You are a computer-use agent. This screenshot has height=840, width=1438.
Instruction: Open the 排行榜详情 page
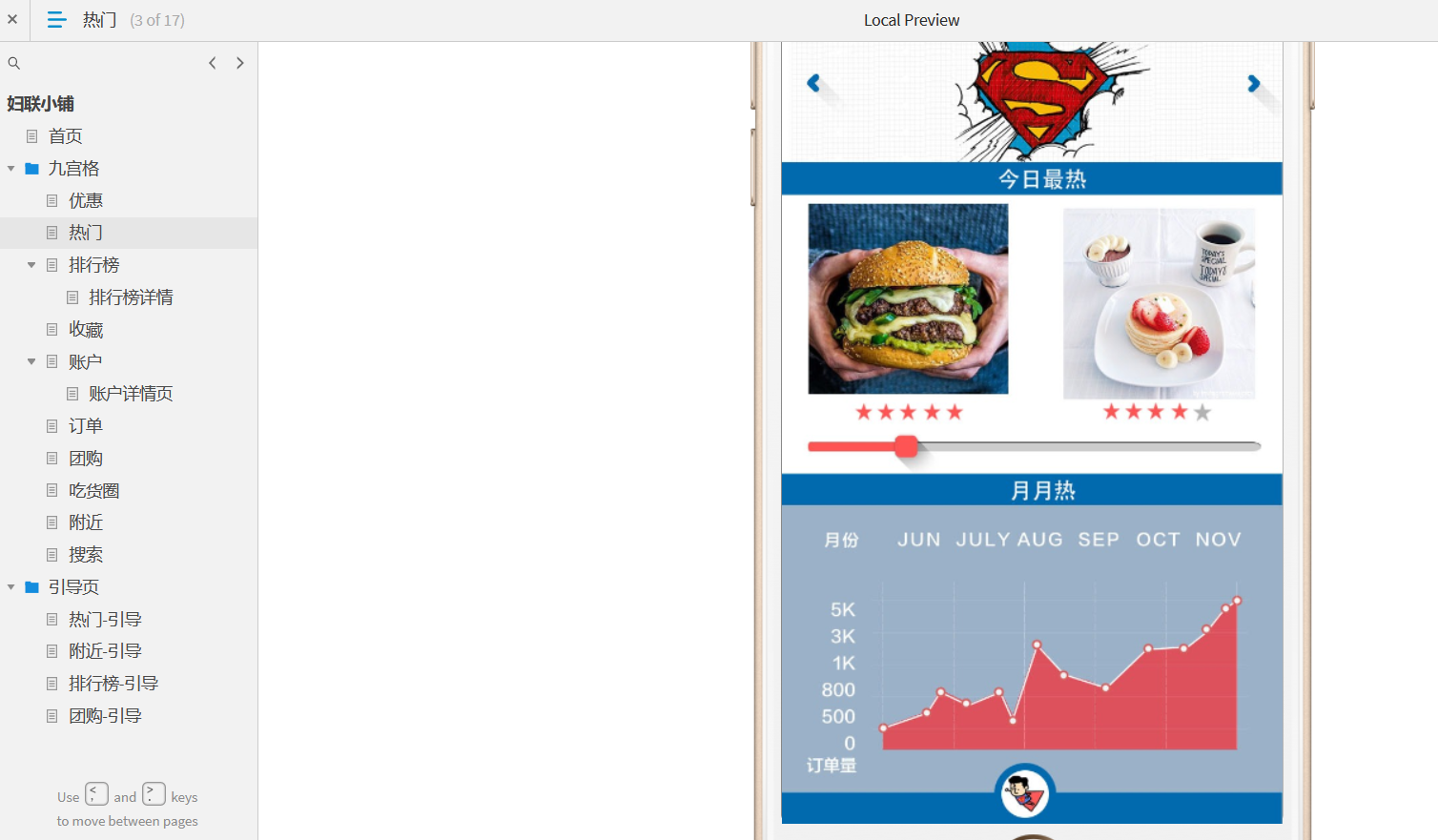131,297
